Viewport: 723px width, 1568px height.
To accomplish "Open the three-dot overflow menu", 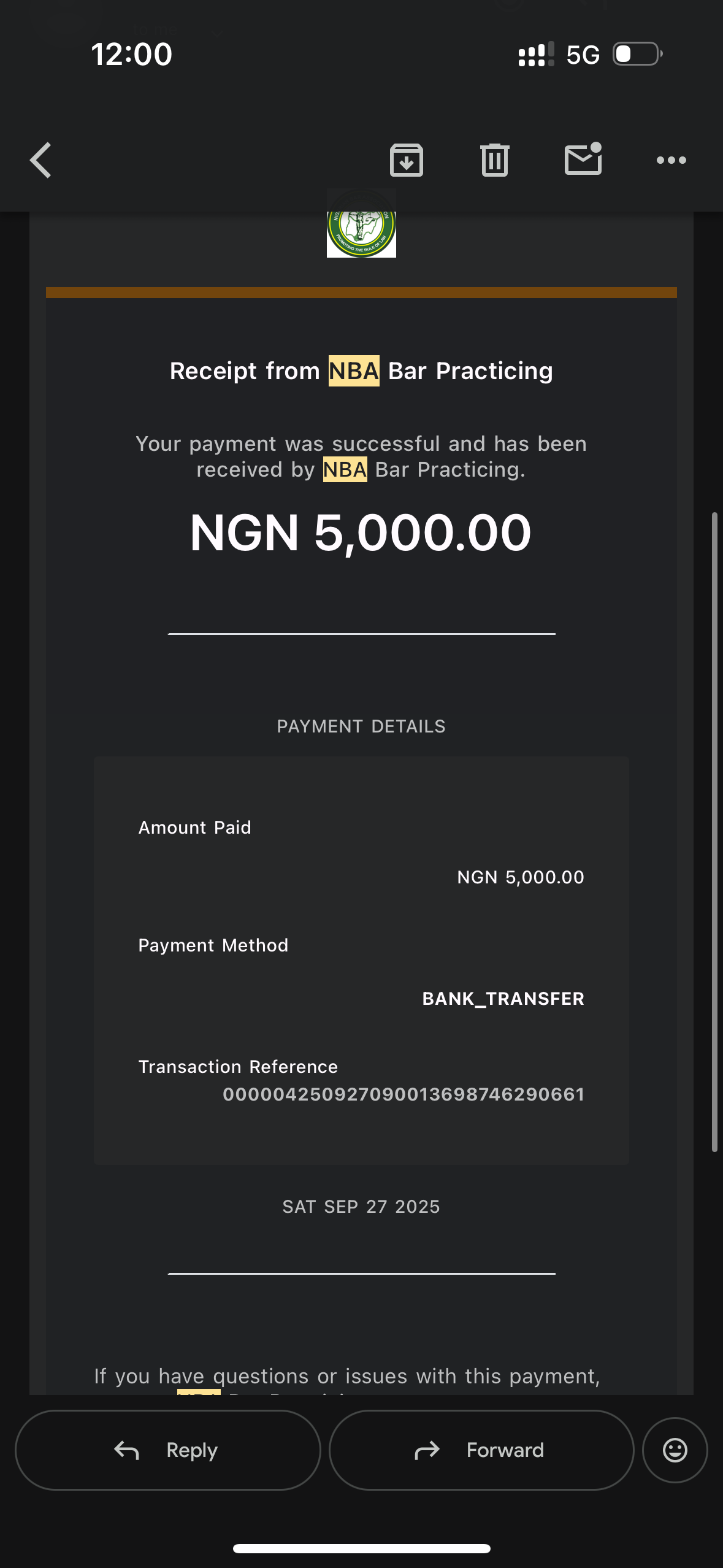I will 671,161.
